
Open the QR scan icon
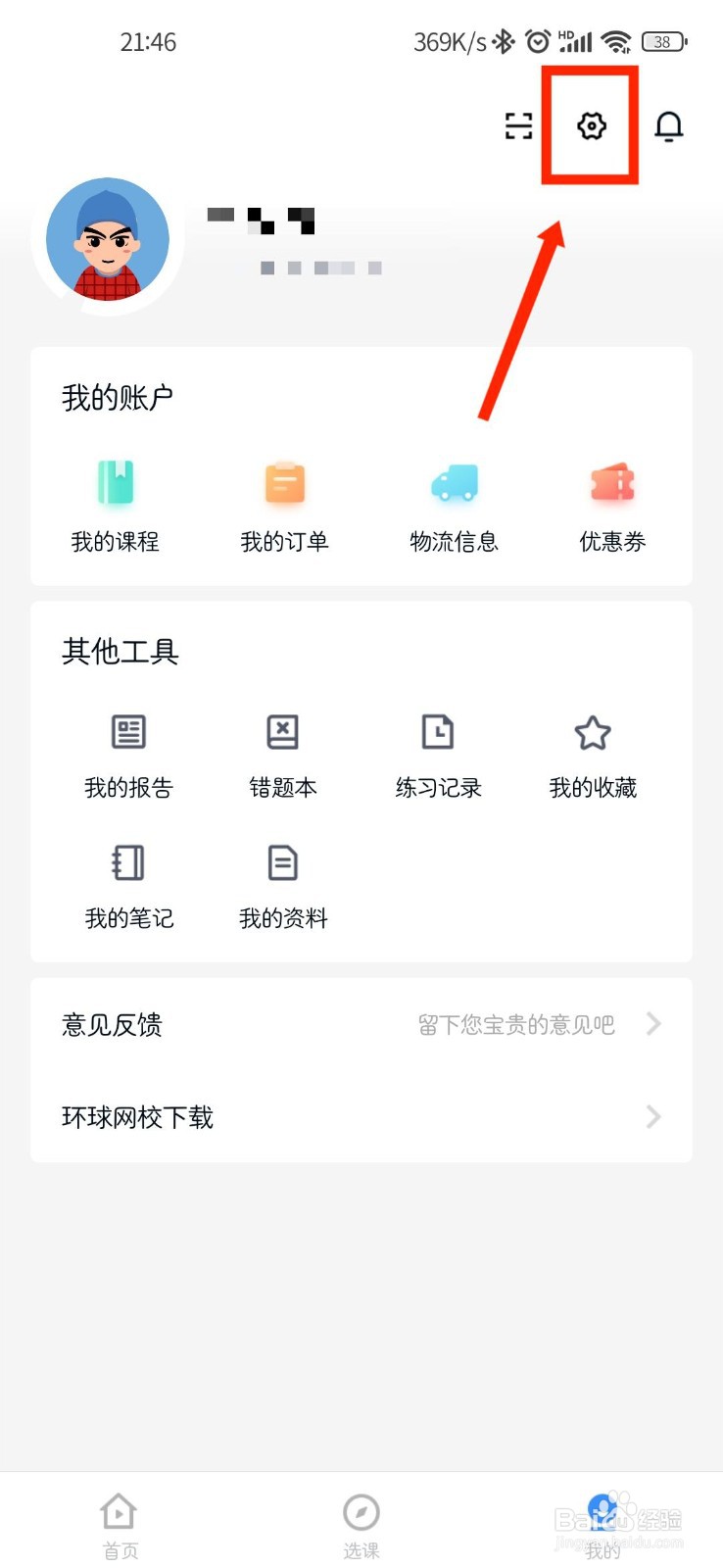pos(518,126)
